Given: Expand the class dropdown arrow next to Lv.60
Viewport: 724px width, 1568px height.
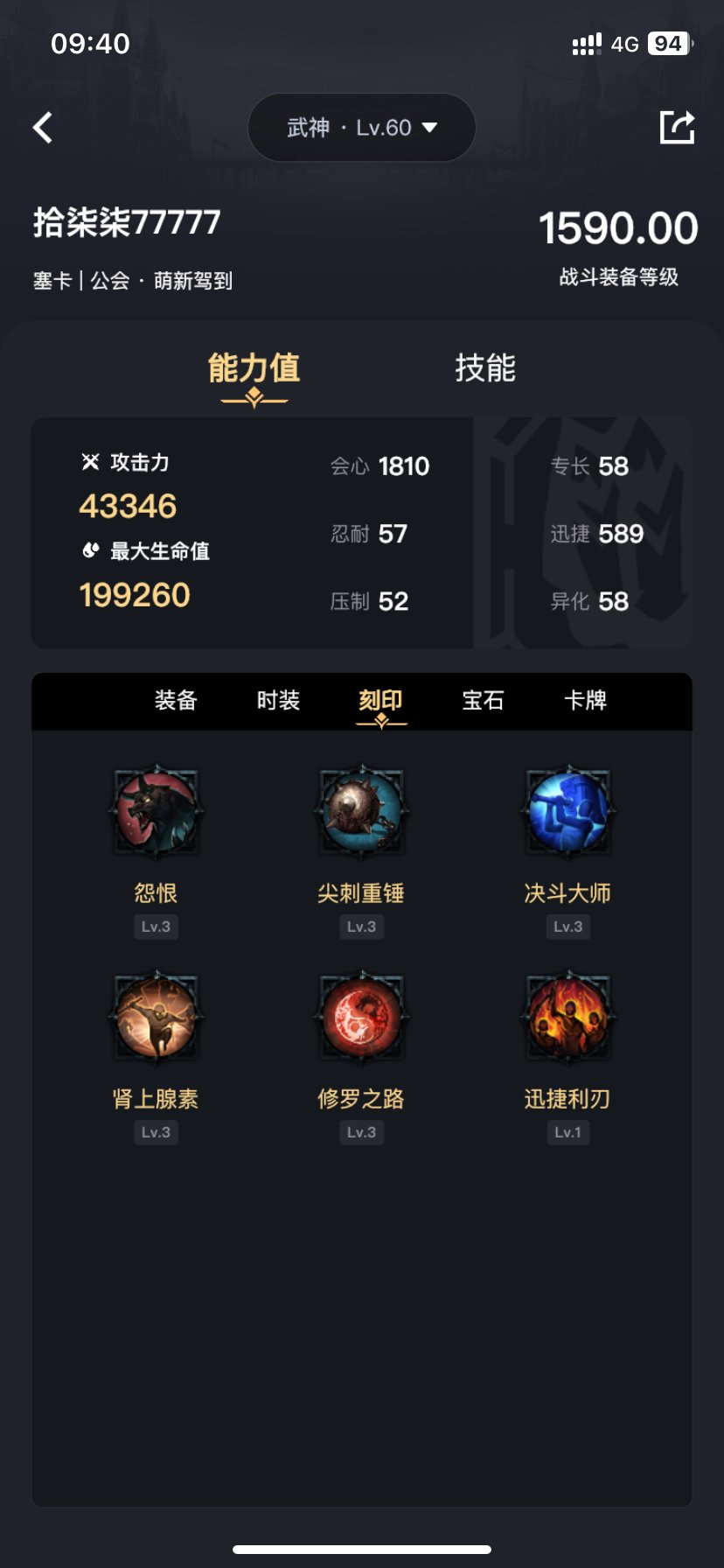Looking at the screenshot, I should point(429,127).
